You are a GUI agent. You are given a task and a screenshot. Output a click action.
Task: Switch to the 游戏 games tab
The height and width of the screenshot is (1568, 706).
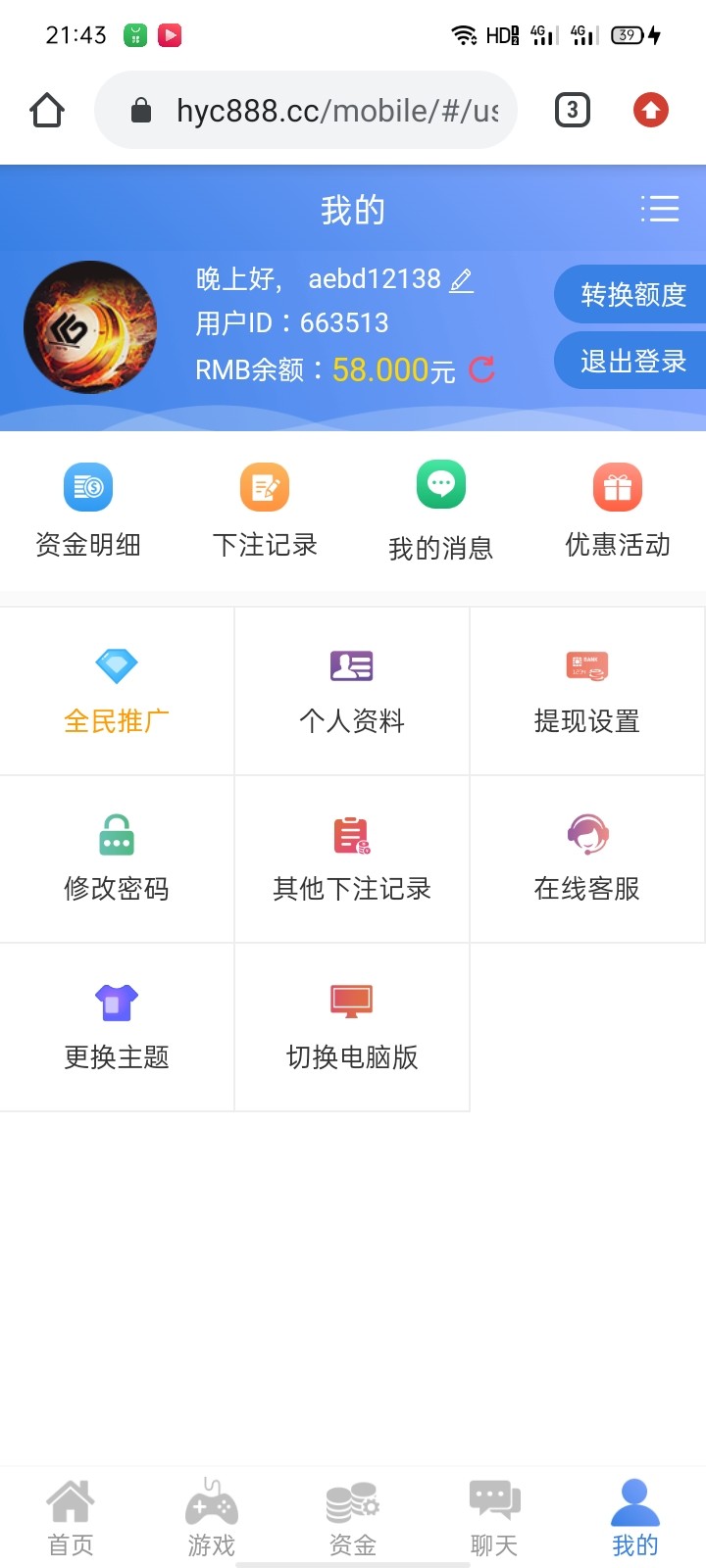click(210, 1514)
